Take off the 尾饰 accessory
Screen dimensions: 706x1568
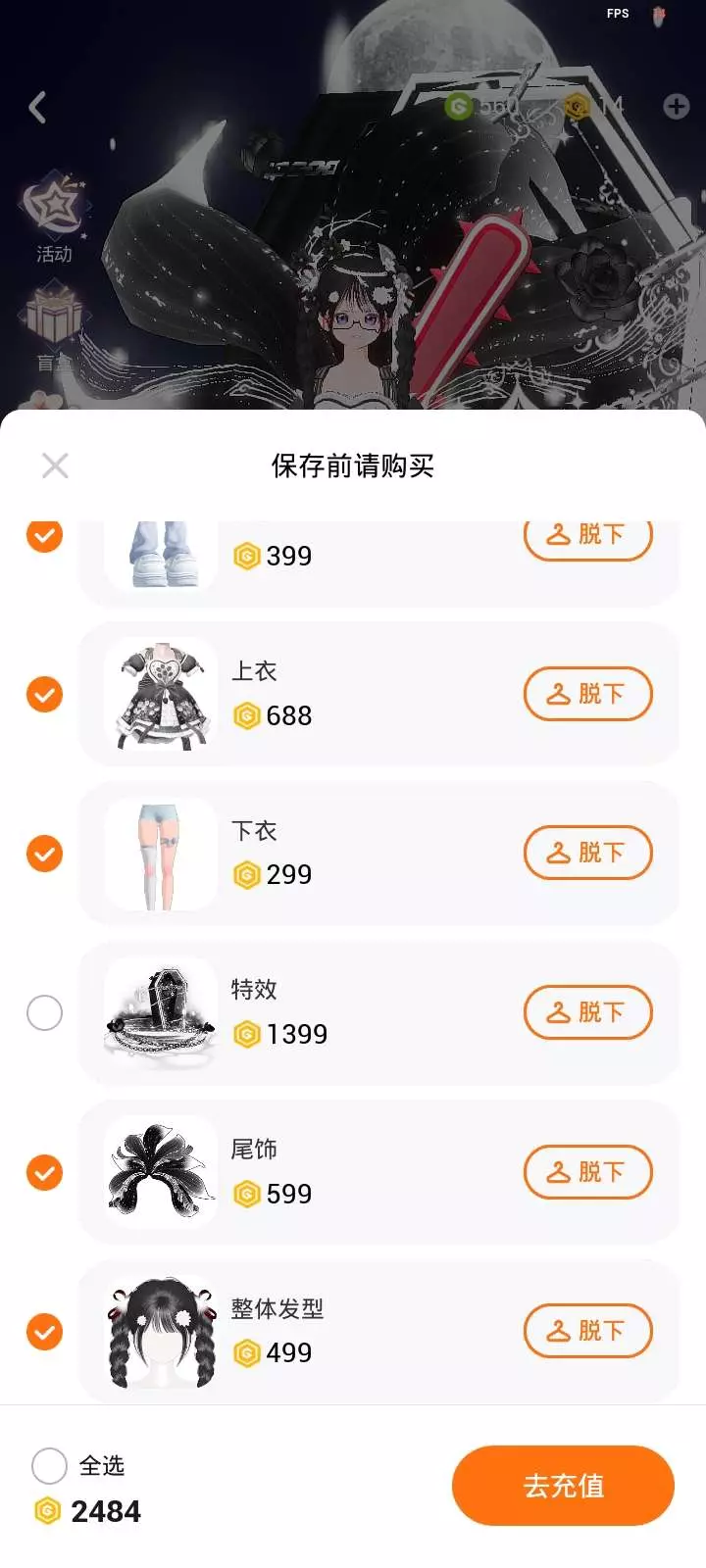coord(587,1172)
